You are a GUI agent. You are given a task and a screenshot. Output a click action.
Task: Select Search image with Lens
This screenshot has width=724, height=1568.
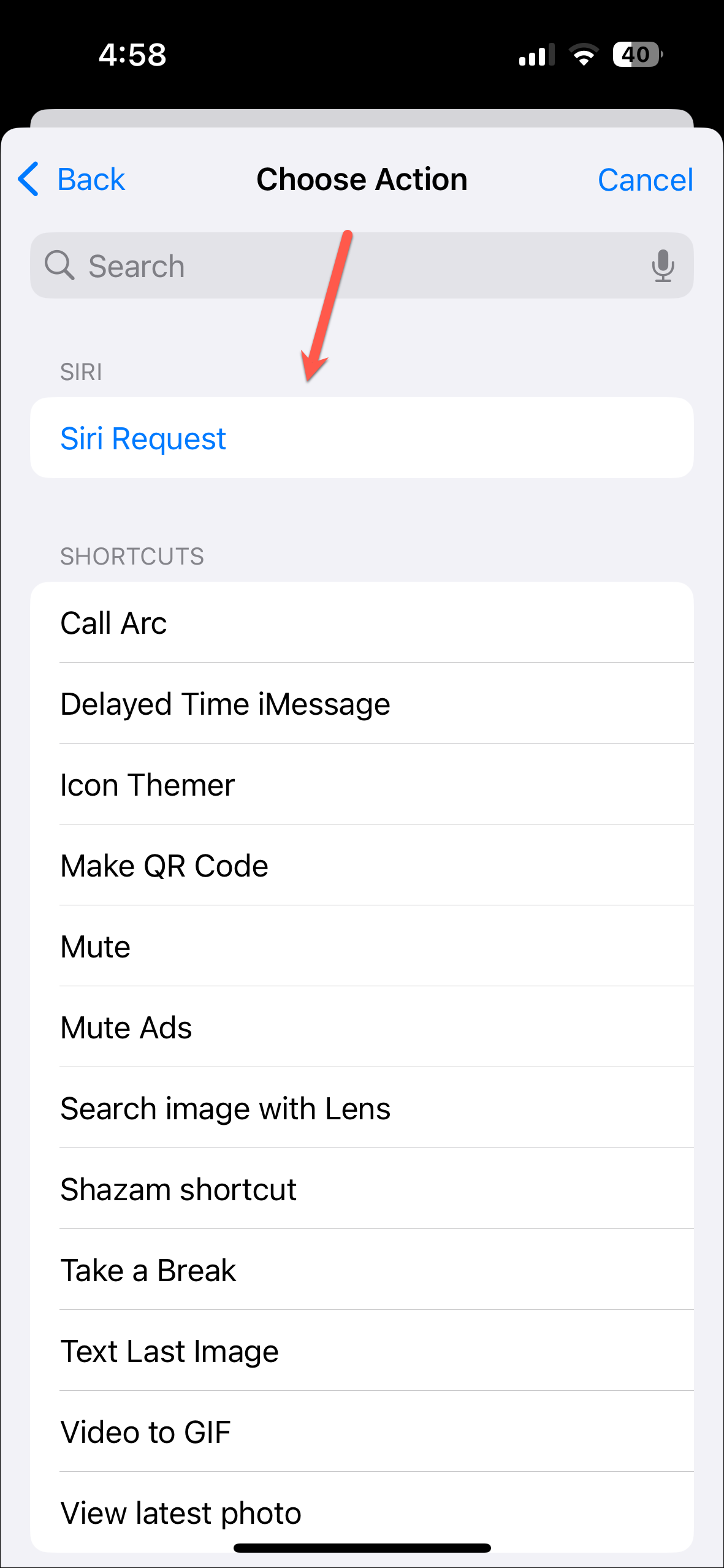[x=362, y=1108]
